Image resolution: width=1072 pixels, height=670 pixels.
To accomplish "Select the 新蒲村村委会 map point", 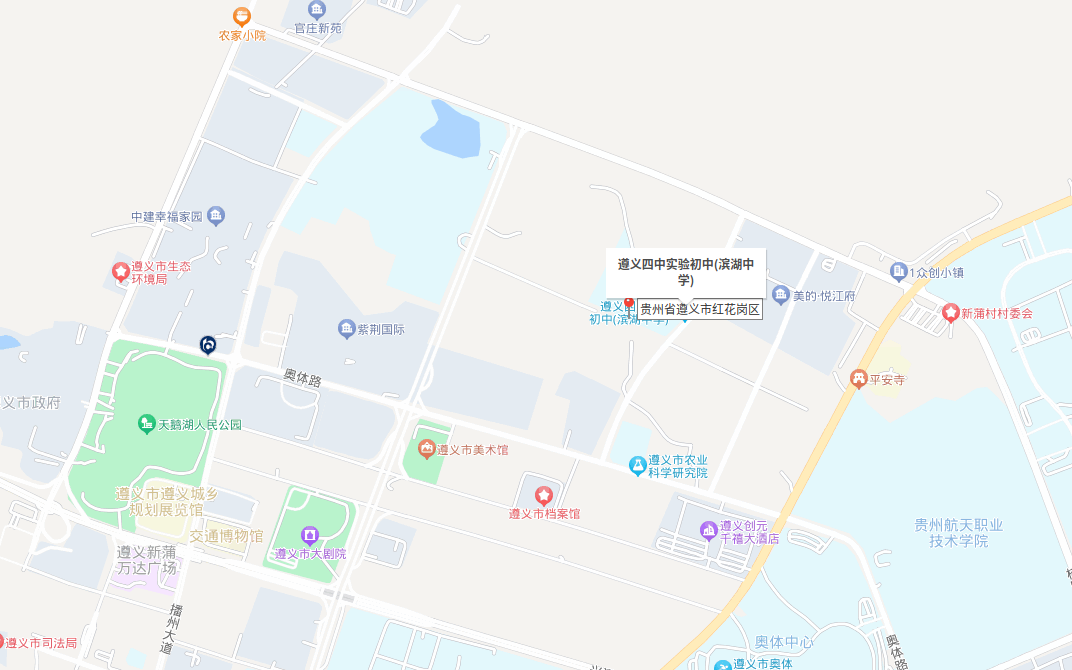I will click(x=950, y=313).
